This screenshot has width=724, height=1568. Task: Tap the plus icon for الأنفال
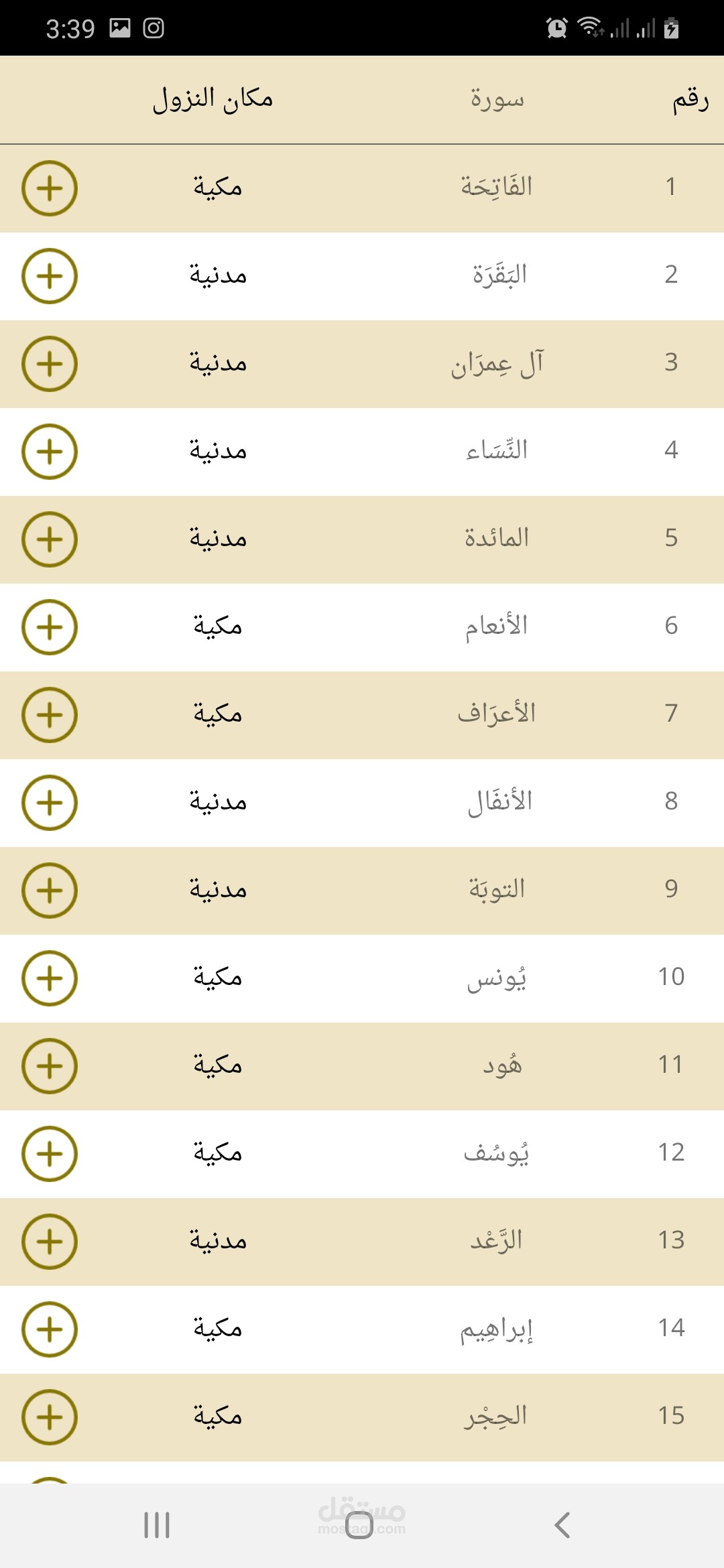50,803
